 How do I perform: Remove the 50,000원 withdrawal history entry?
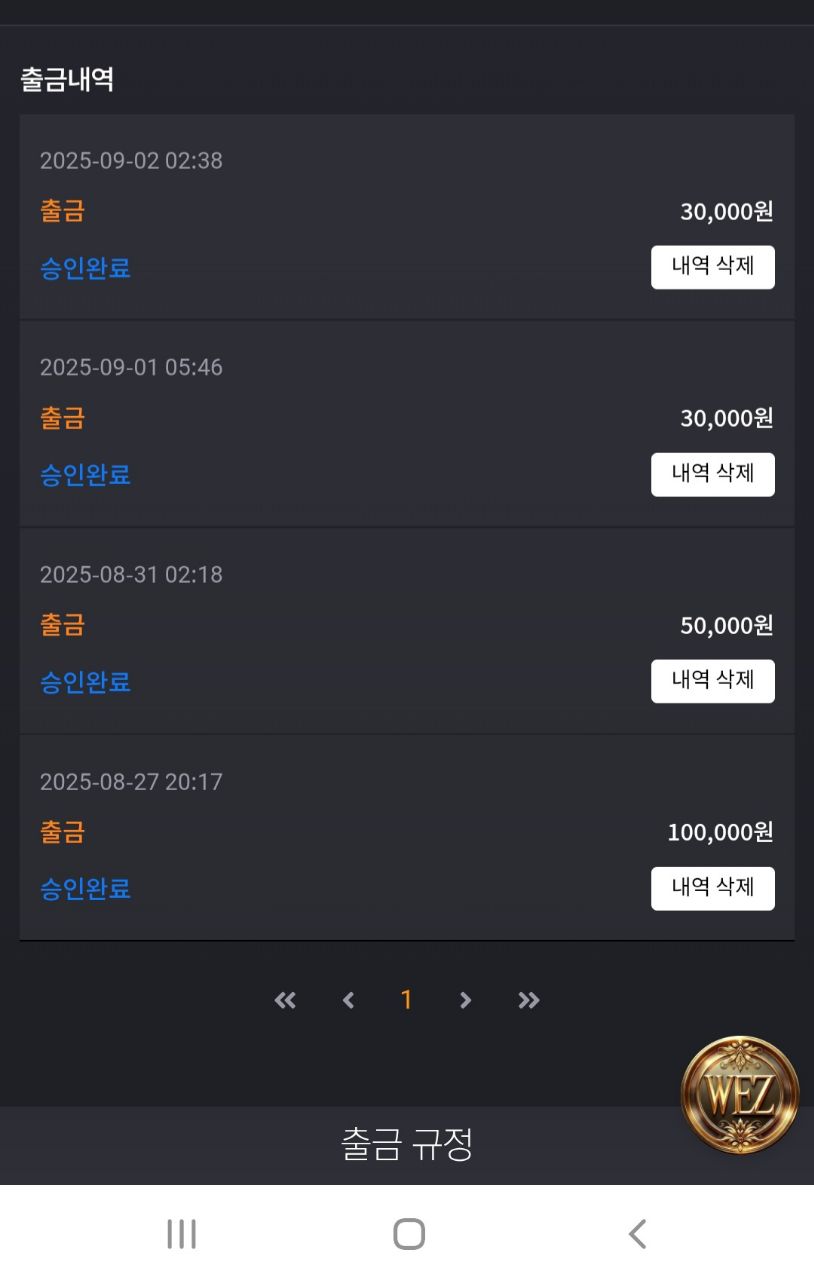pyautogui.click(x=712, y=681)
